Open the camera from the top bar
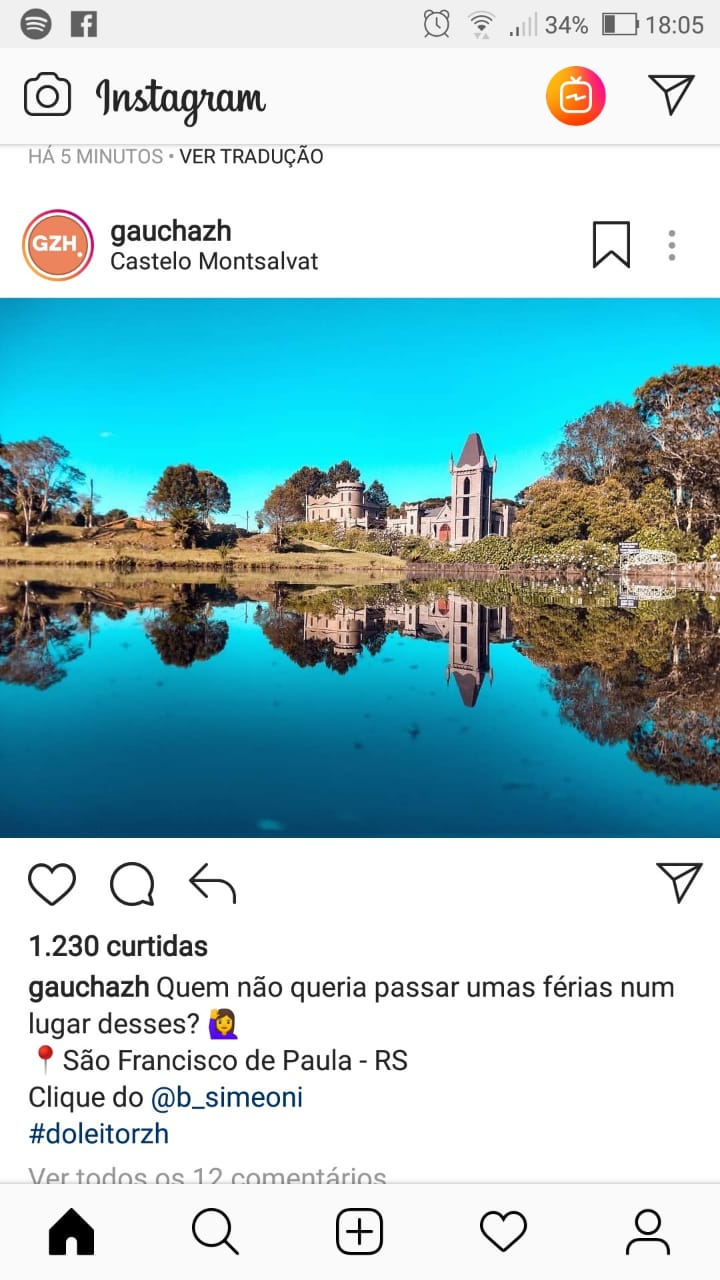 (47, 96)
